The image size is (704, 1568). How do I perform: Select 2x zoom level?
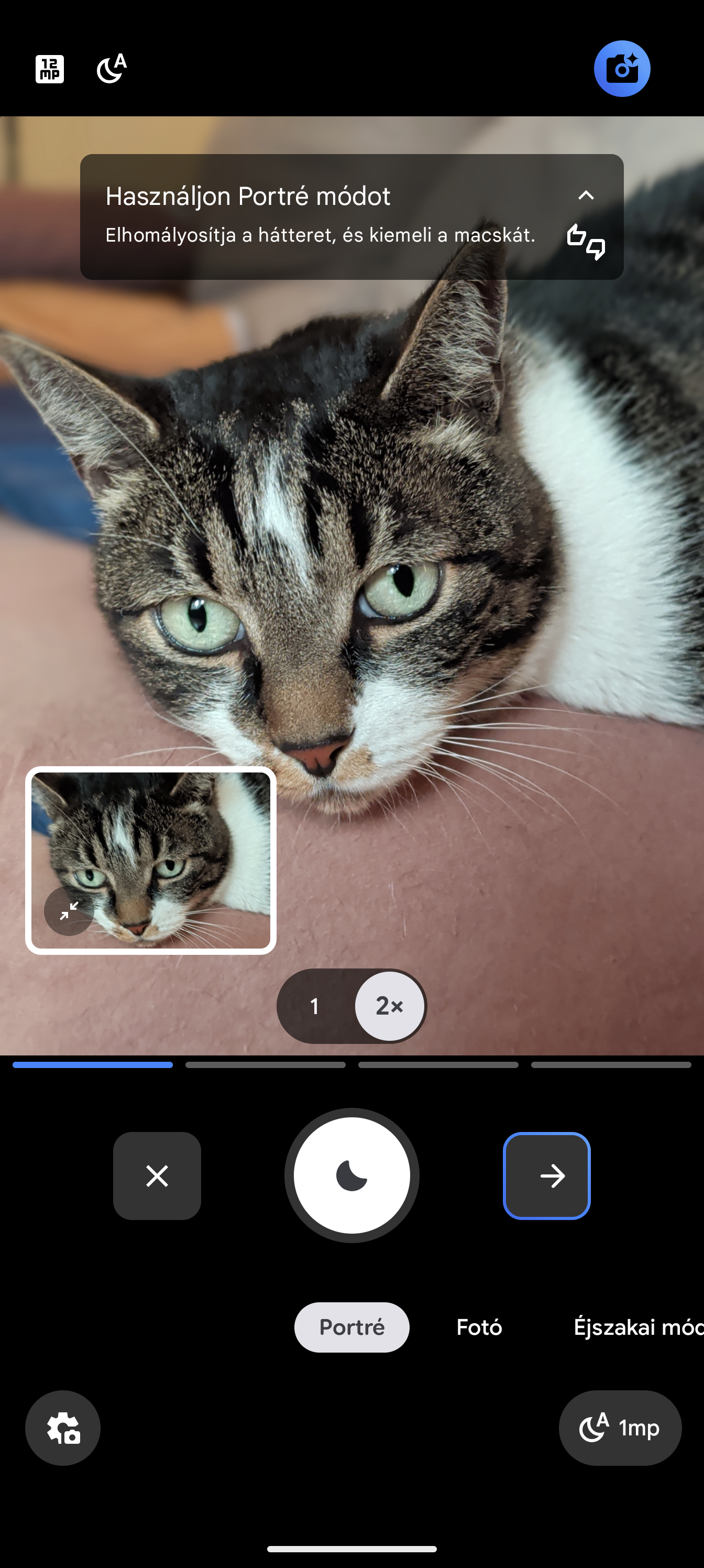[389, 1006]
